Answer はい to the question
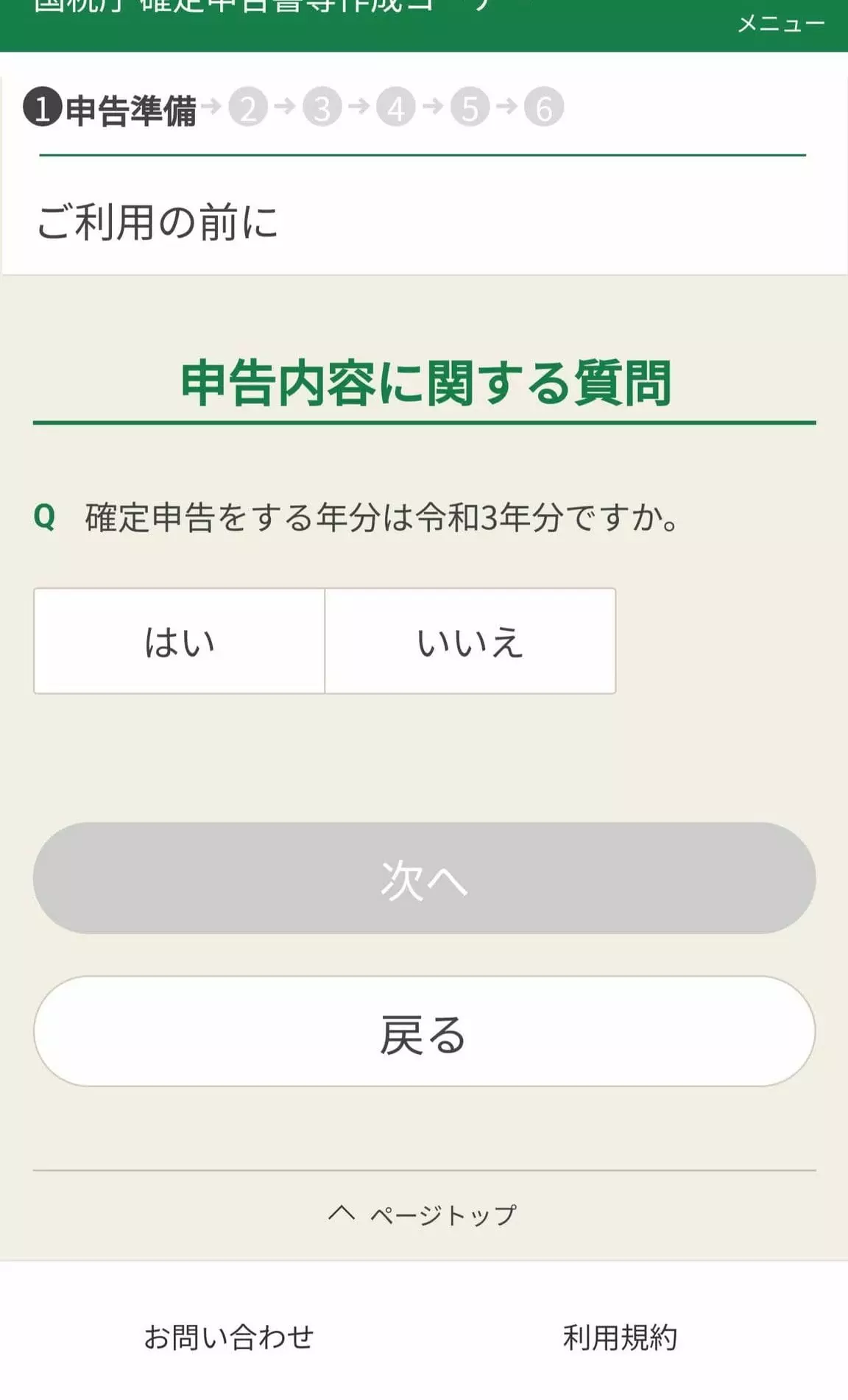The width and height of the screenshot is (848, 1400). [x=179, y=640]
